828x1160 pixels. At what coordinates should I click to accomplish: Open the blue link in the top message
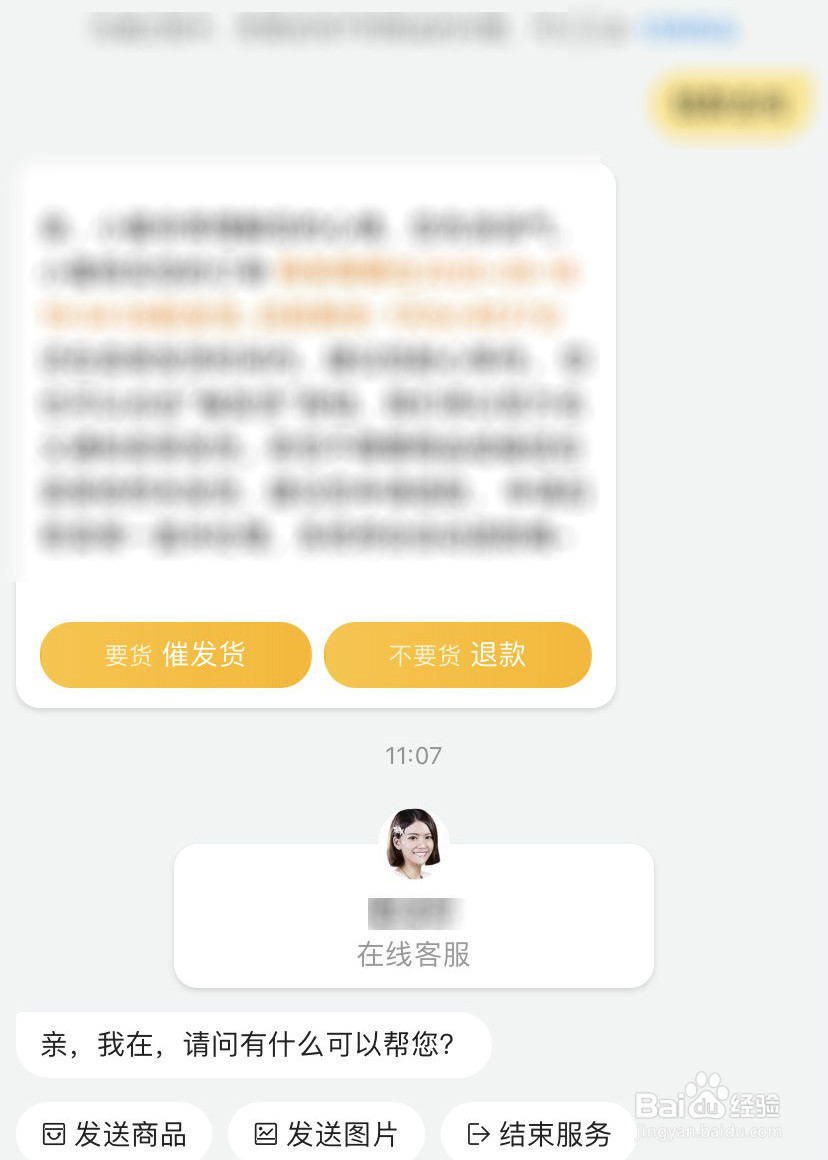[689, 30]
